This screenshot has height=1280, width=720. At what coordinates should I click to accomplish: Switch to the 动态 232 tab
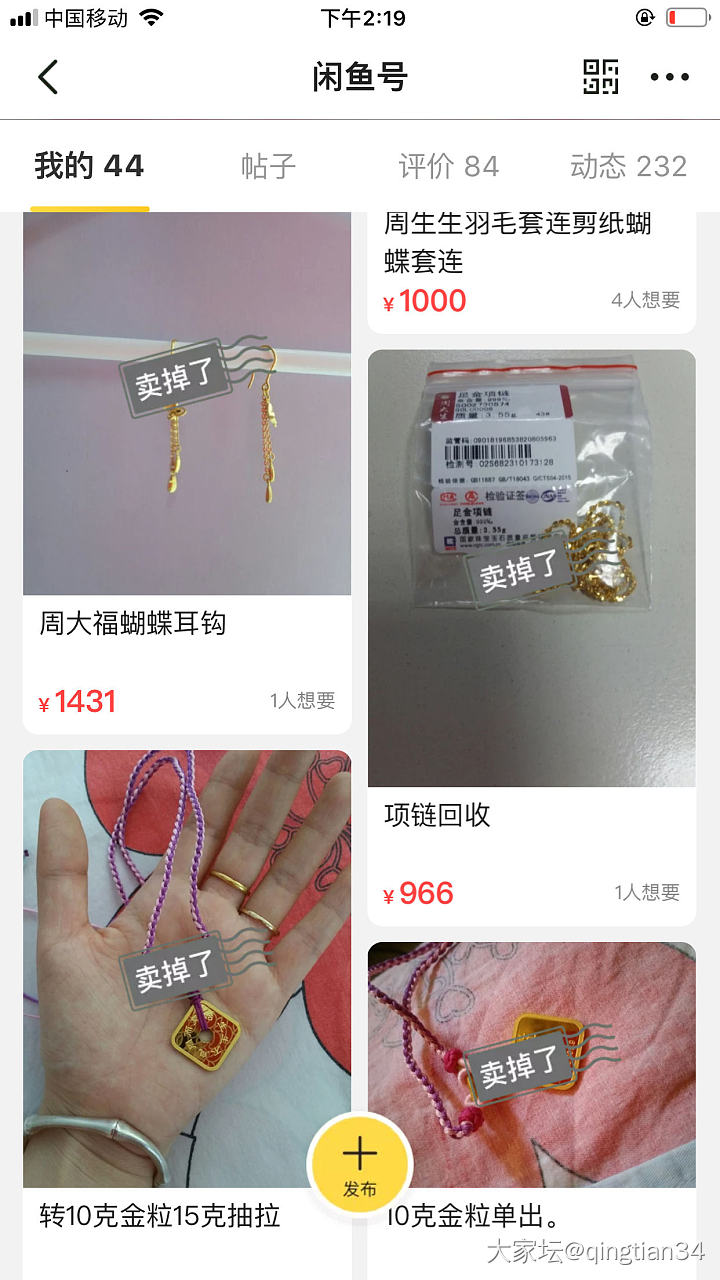tap(628, 166)
